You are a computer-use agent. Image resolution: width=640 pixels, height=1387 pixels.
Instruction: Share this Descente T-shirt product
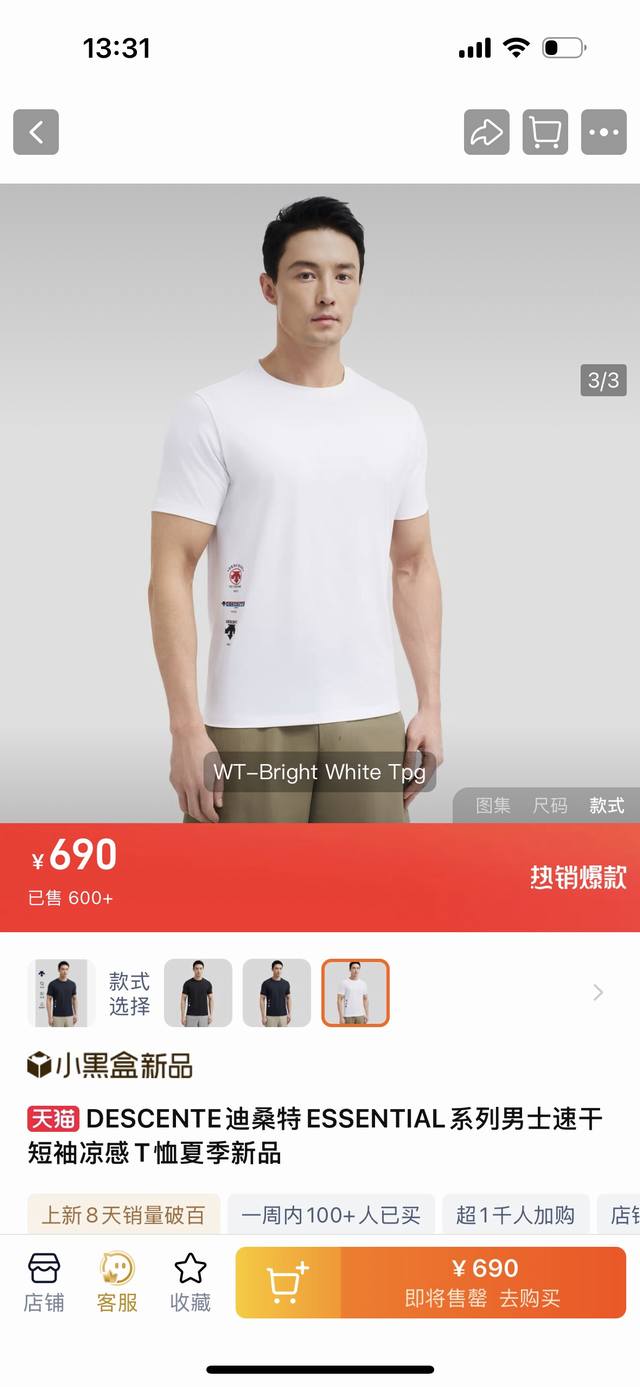(487, 132)
